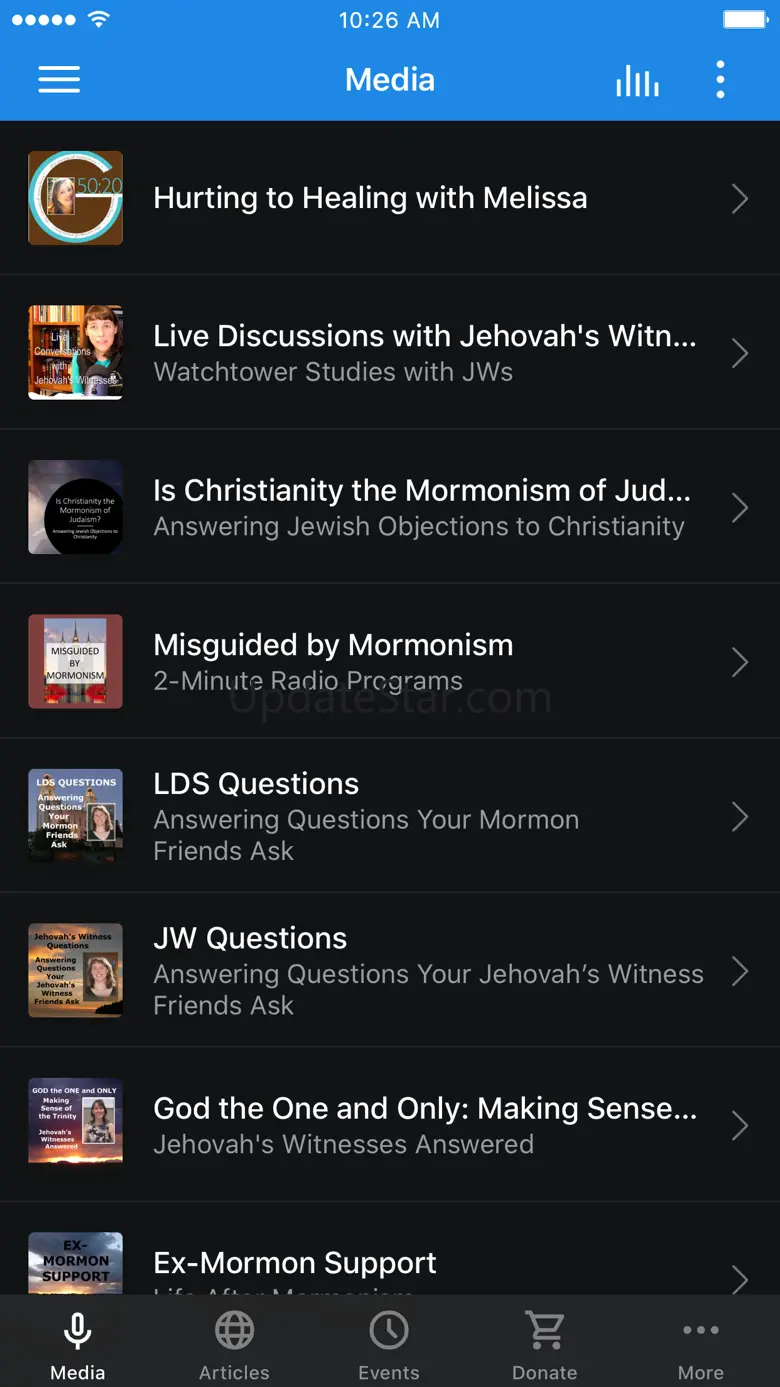This screenshot has width=780, height=1387.
Task: Open the JW Questions series
Action: coord(389,970)
